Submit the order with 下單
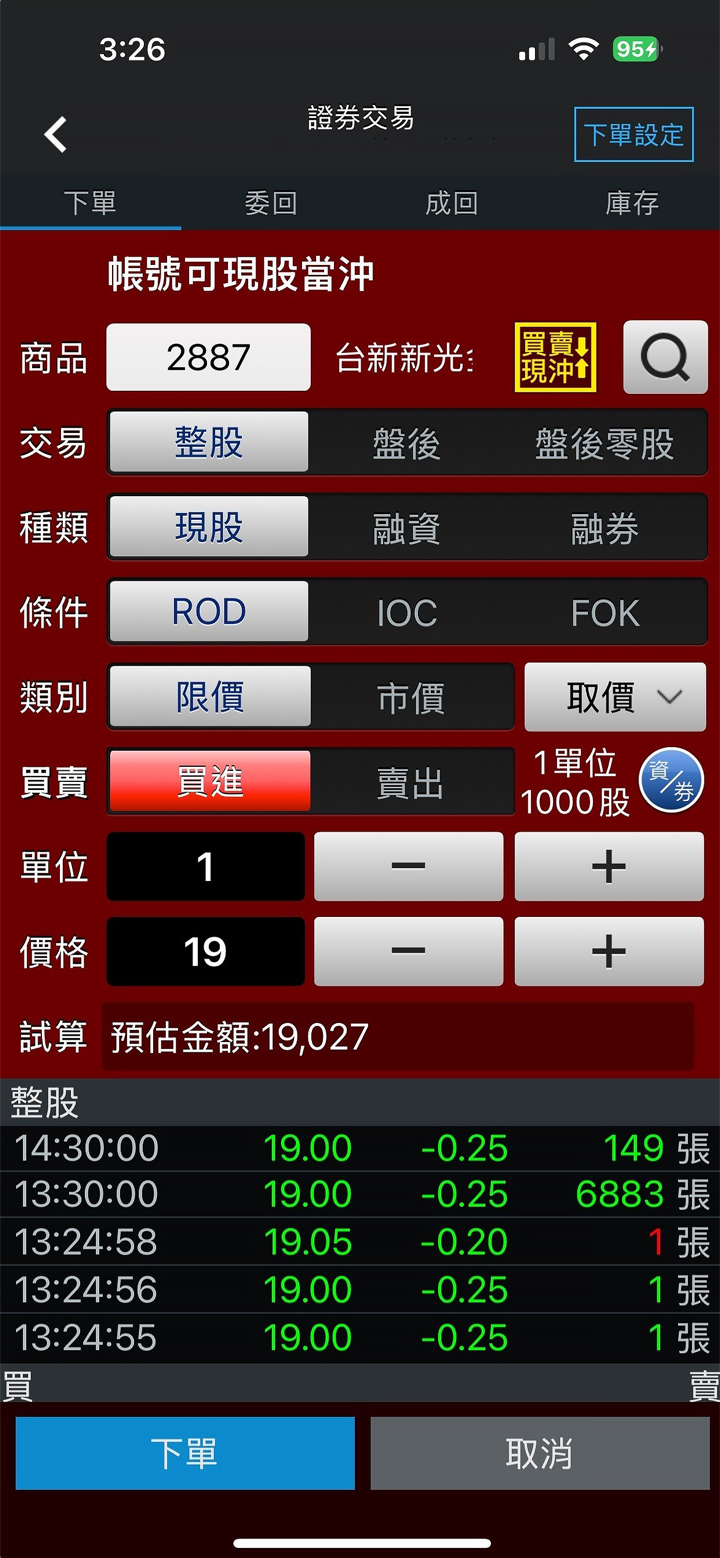Viewport: 720px width, 1558px height. [185, 1453]
